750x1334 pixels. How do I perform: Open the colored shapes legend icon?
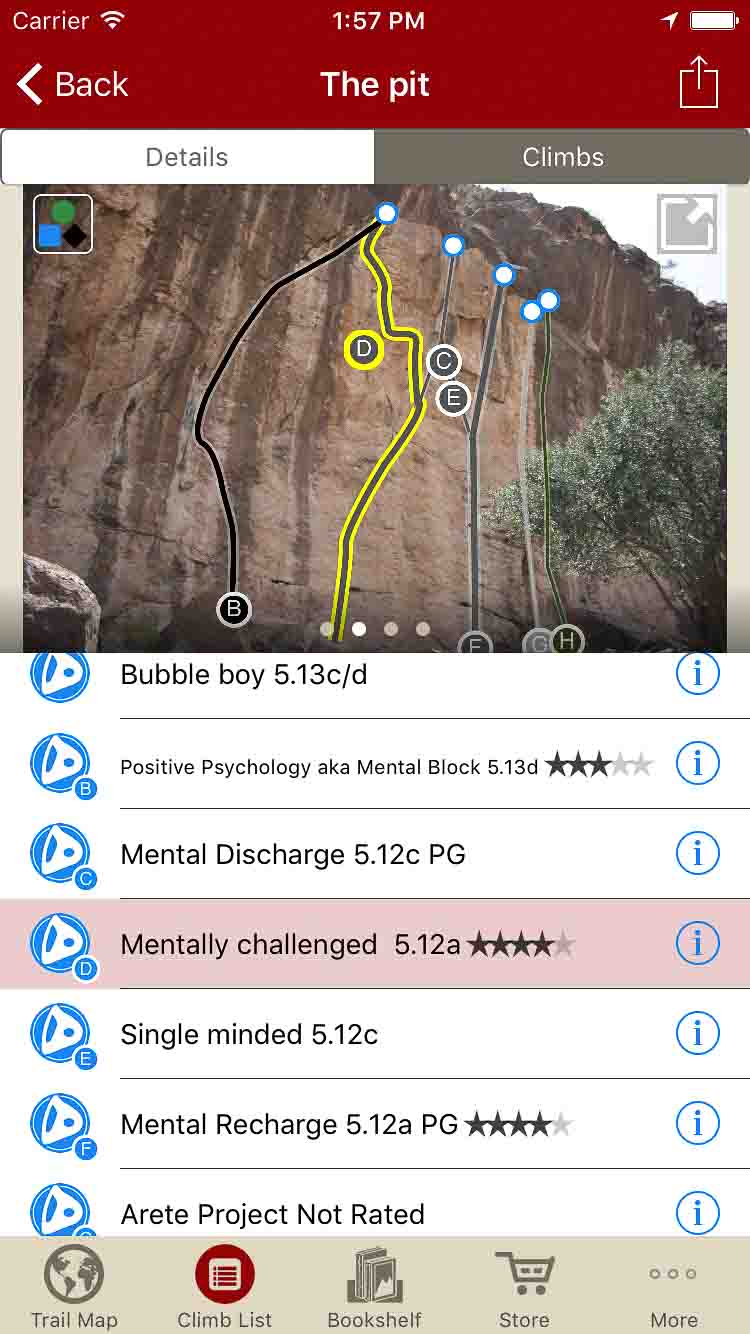pos(63,224)
